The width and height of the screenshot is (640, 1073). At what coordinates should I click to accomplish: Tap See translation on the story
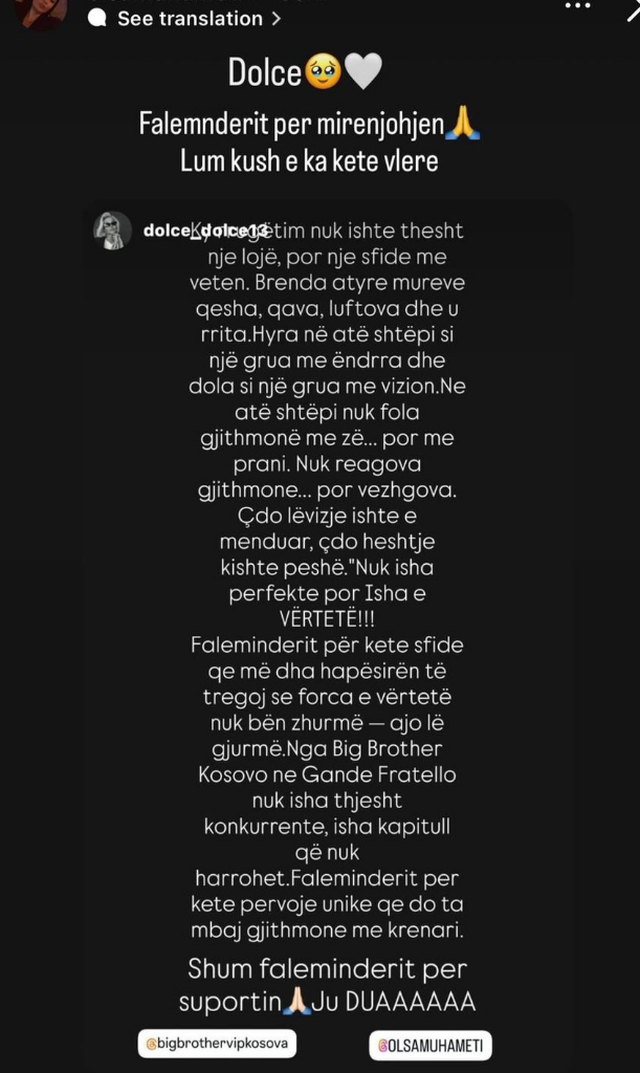coord(186,18)
